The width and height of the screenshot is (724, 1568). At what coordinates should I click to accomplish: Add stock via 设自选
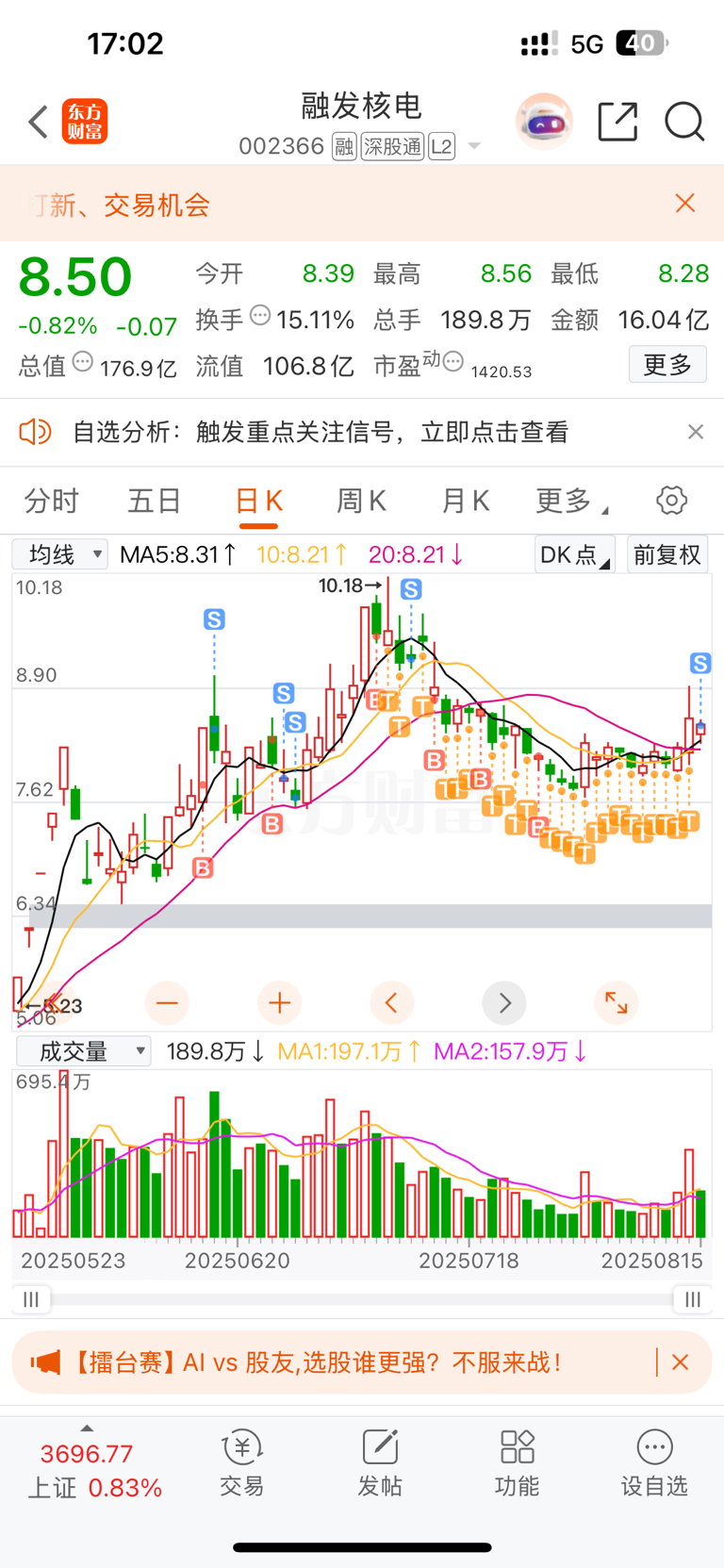(x=653, y=1464)
